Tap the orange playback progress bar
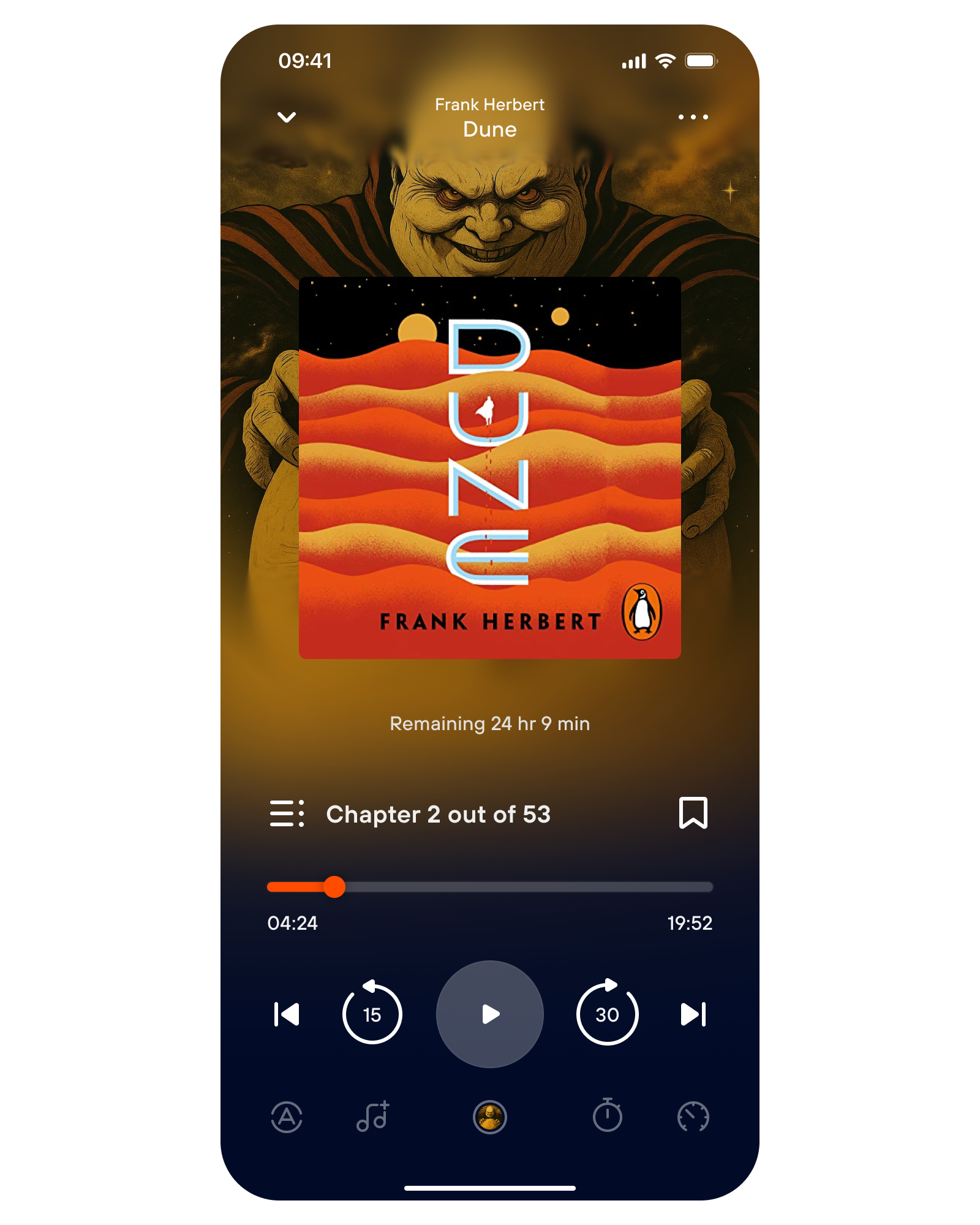The height and width of the screenshot is (1225, 980). 490,886
